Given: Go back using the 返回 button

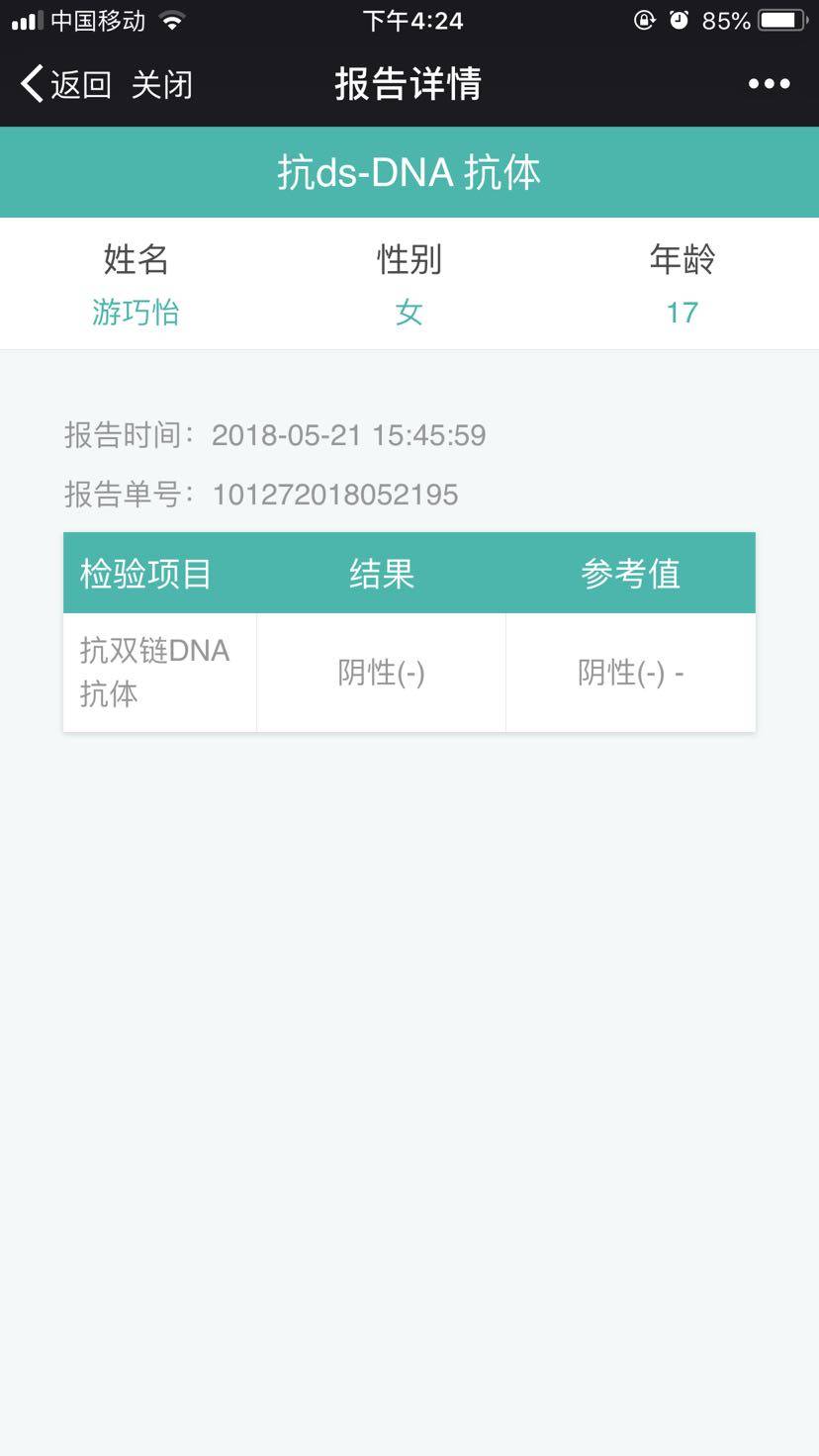Looking at the screenshot, I should click(x=65, y=84).
